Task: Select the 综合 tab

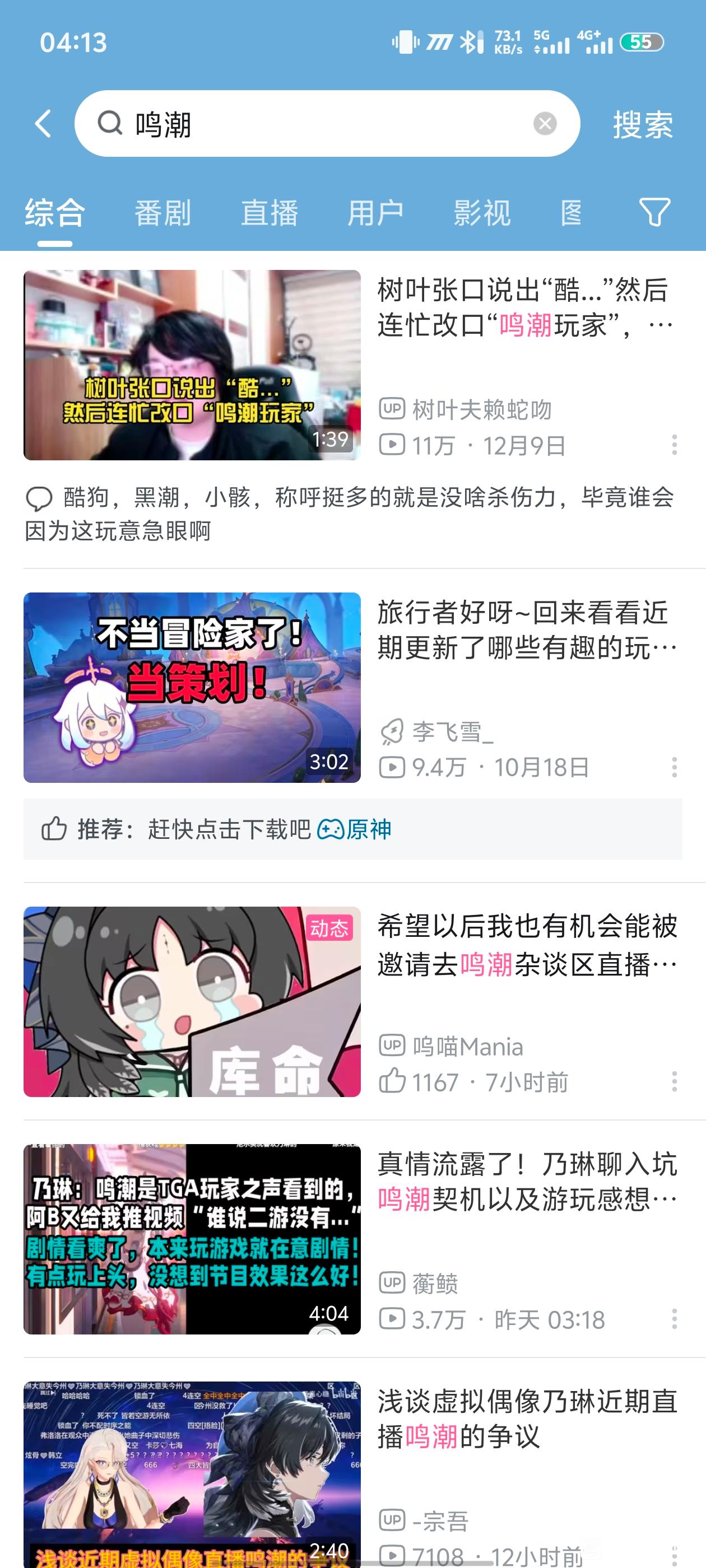Action: (x=55, y=213)
